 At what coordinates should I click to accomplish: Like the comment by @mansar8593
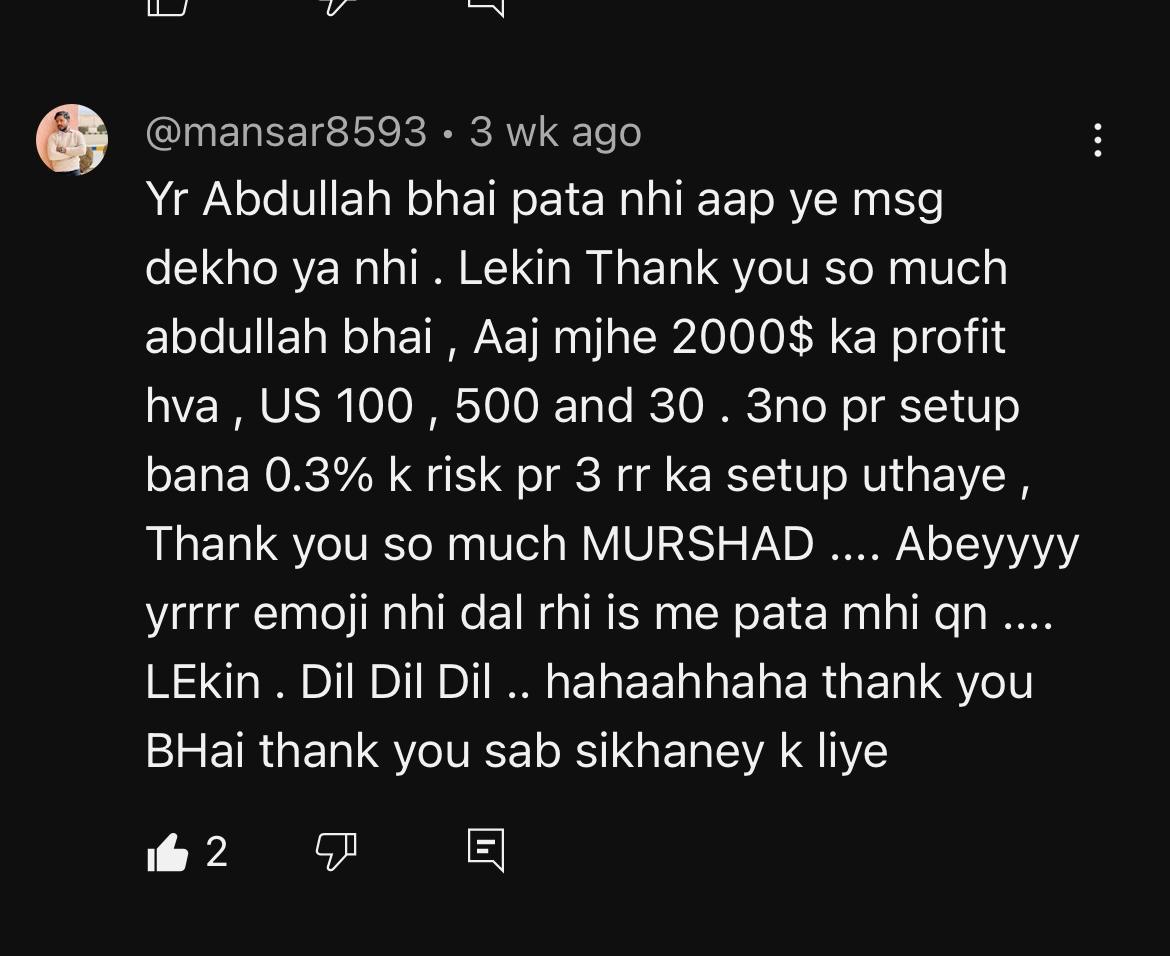tap(168, 853)
